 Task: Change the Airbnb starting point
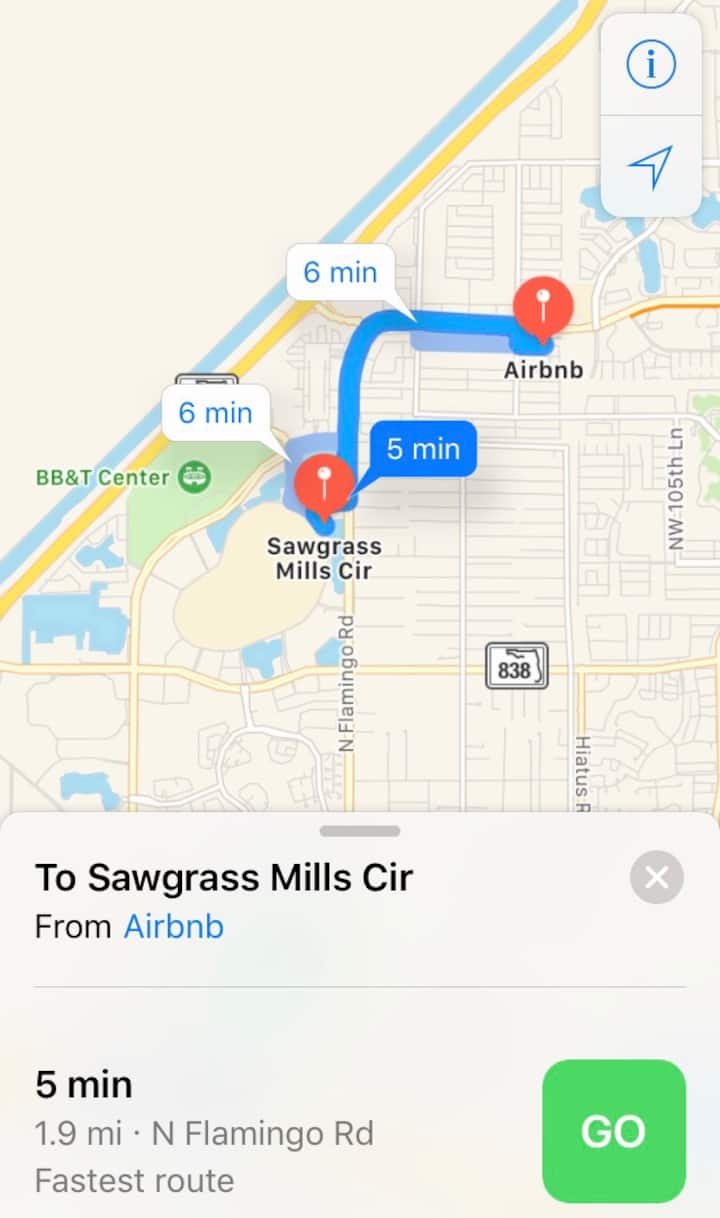[173, 927]
